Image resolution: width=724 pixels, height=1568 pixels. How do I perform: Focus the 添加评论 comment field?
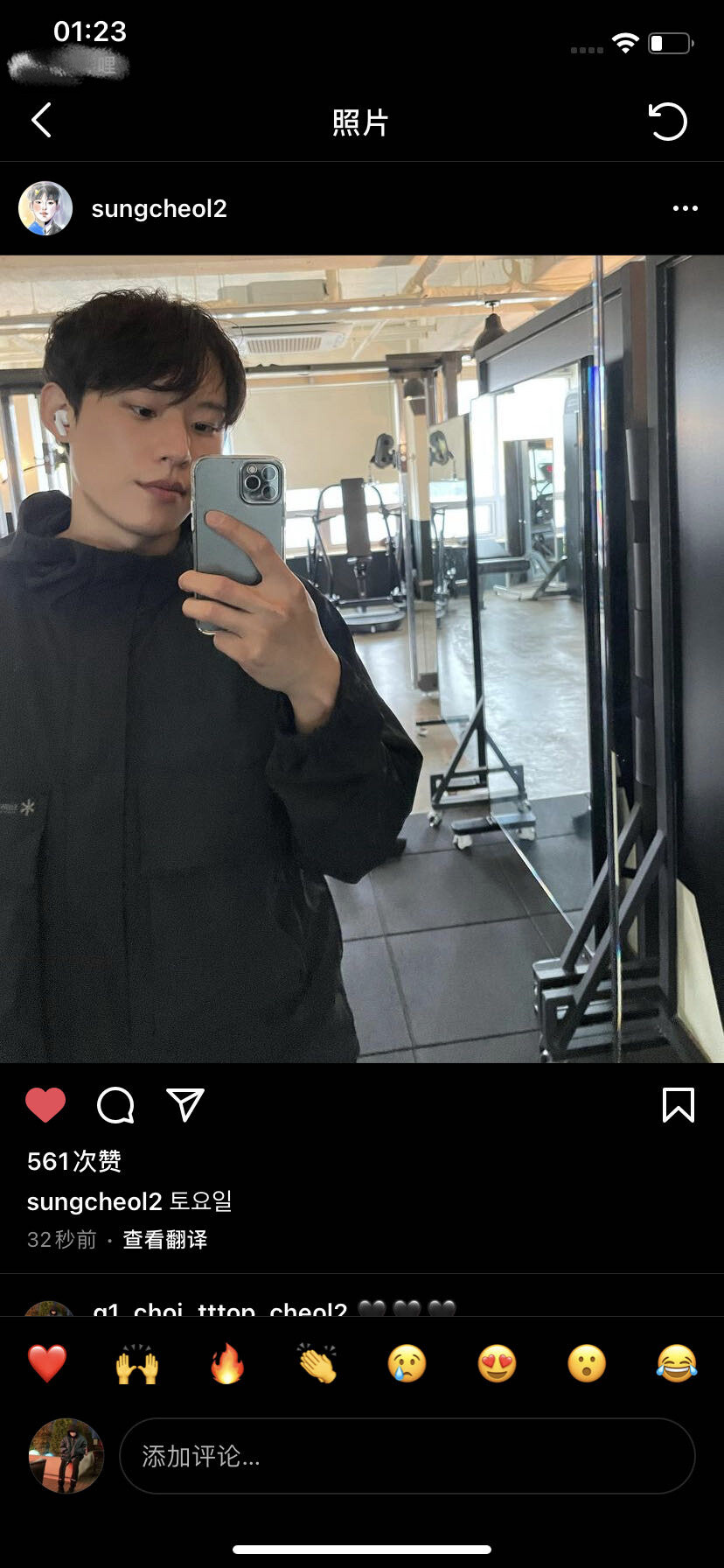click(407, 1456)
